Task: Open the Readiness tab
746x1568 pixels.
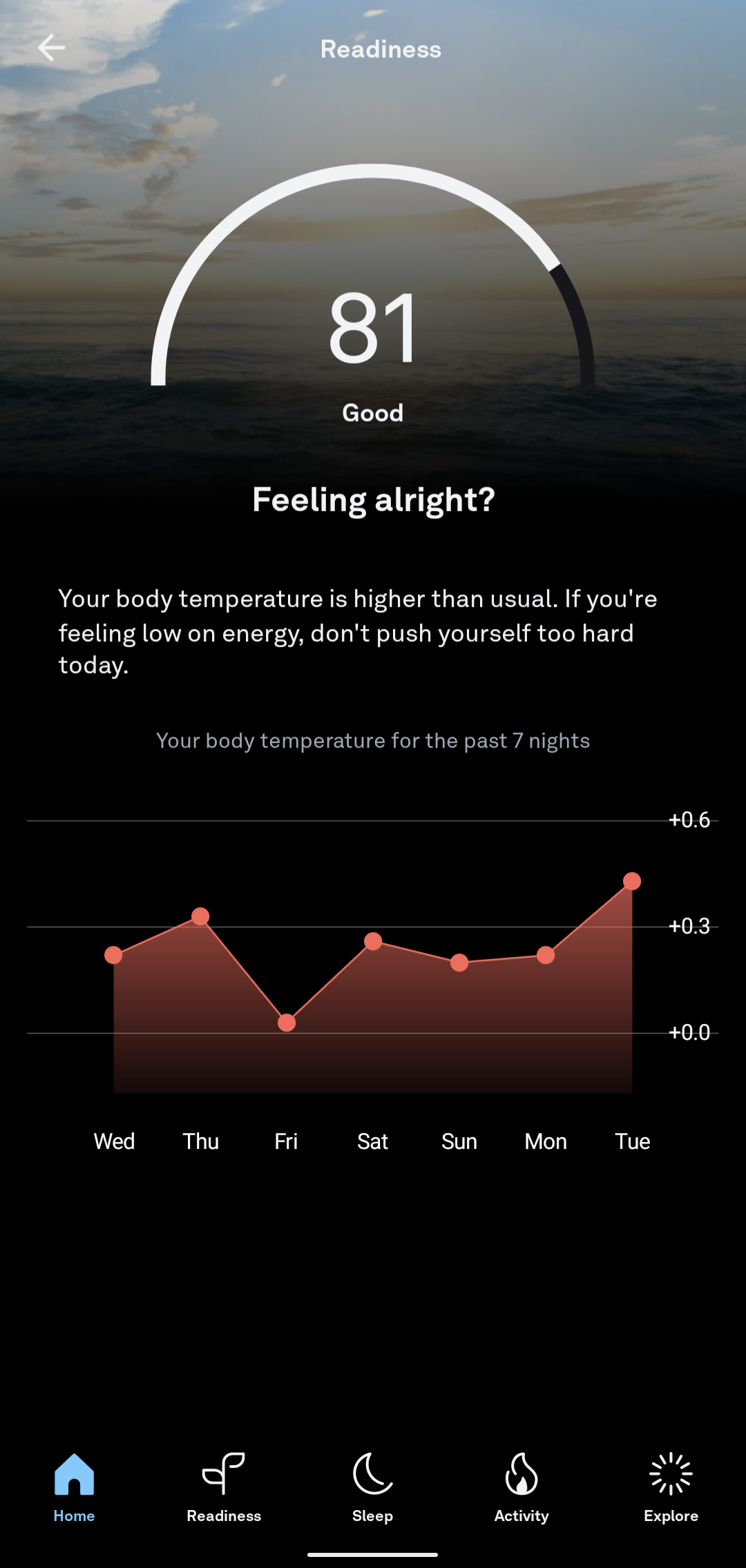Action: 224,1487
